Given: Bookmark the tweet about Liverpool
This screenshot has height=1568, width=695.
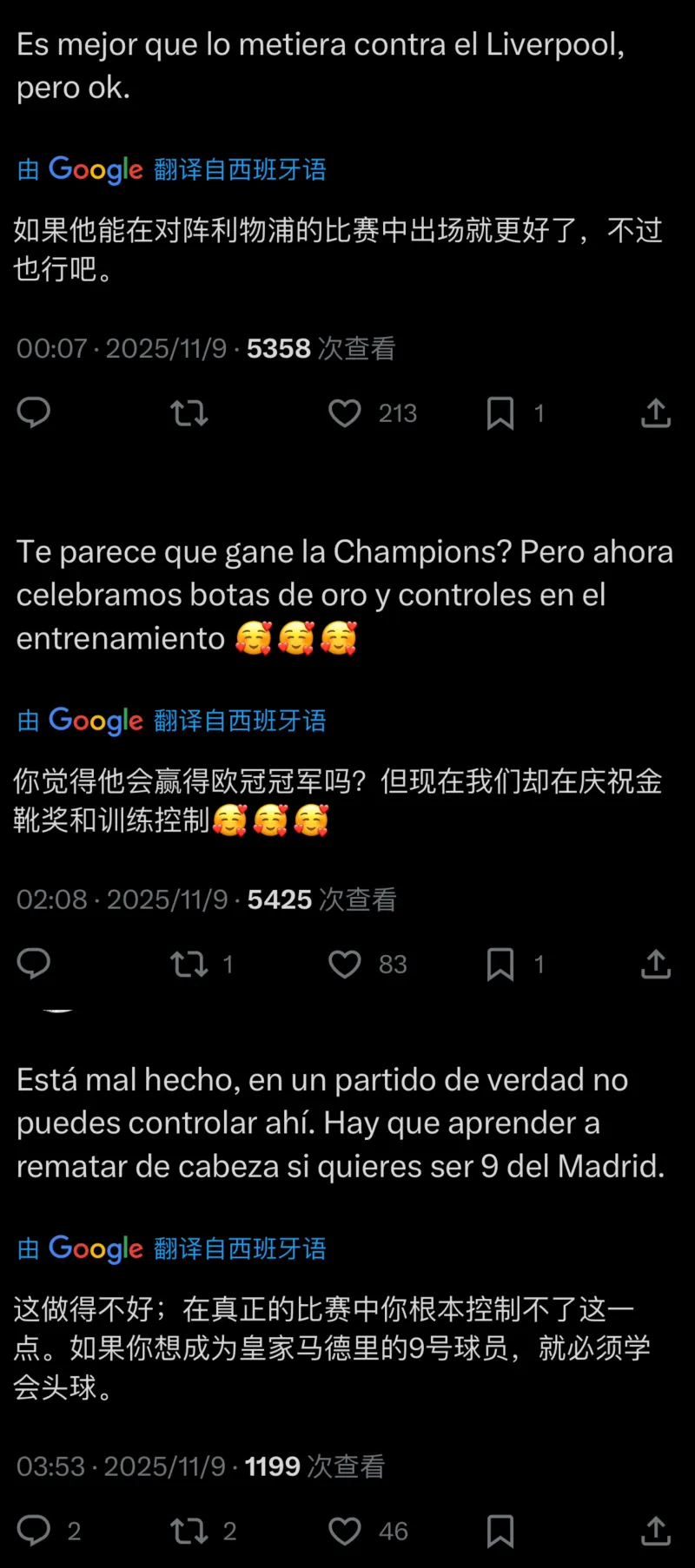Looking at the screenshot, I should click(500, 413).
